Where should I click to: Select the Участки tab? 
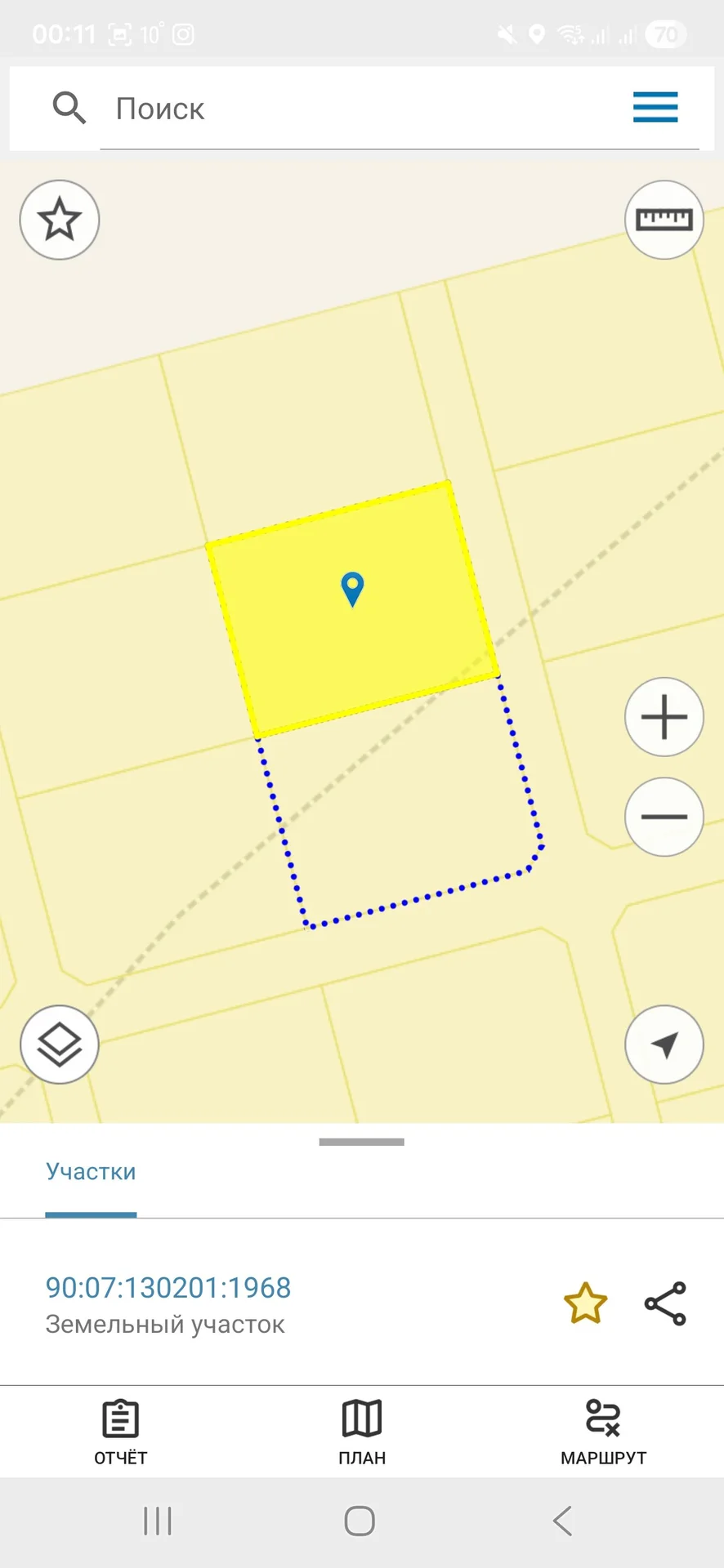click(x=91, y=1172)
